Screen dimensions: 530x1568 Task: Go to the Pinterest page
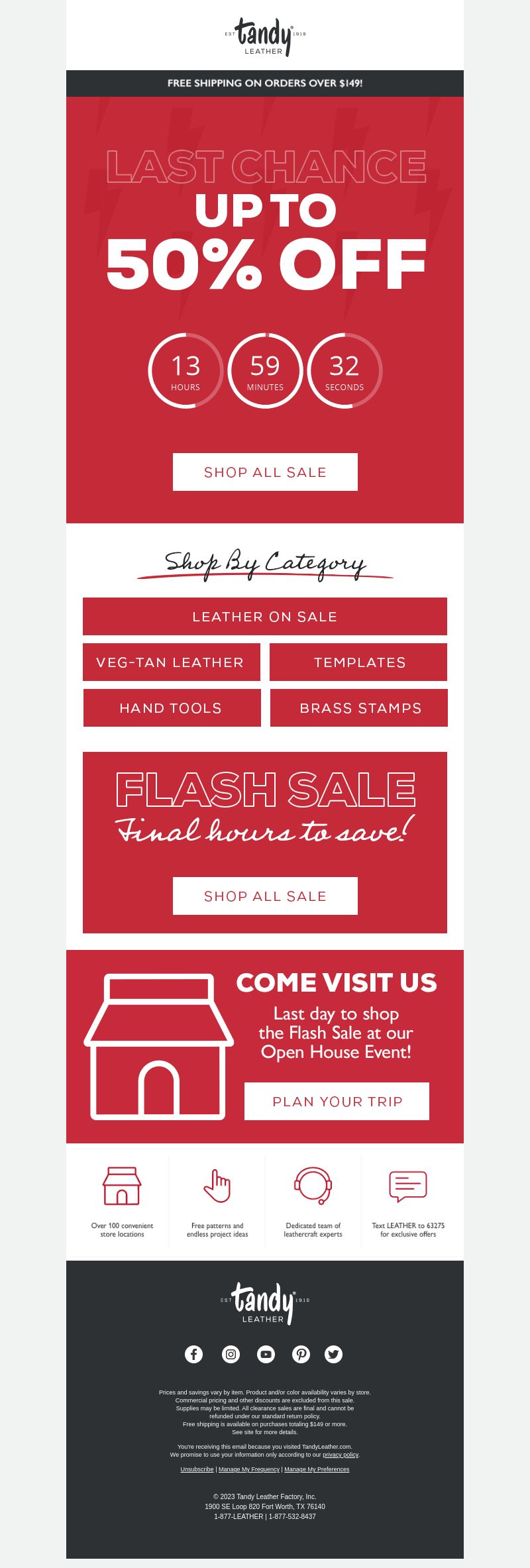pos(301,1354)
